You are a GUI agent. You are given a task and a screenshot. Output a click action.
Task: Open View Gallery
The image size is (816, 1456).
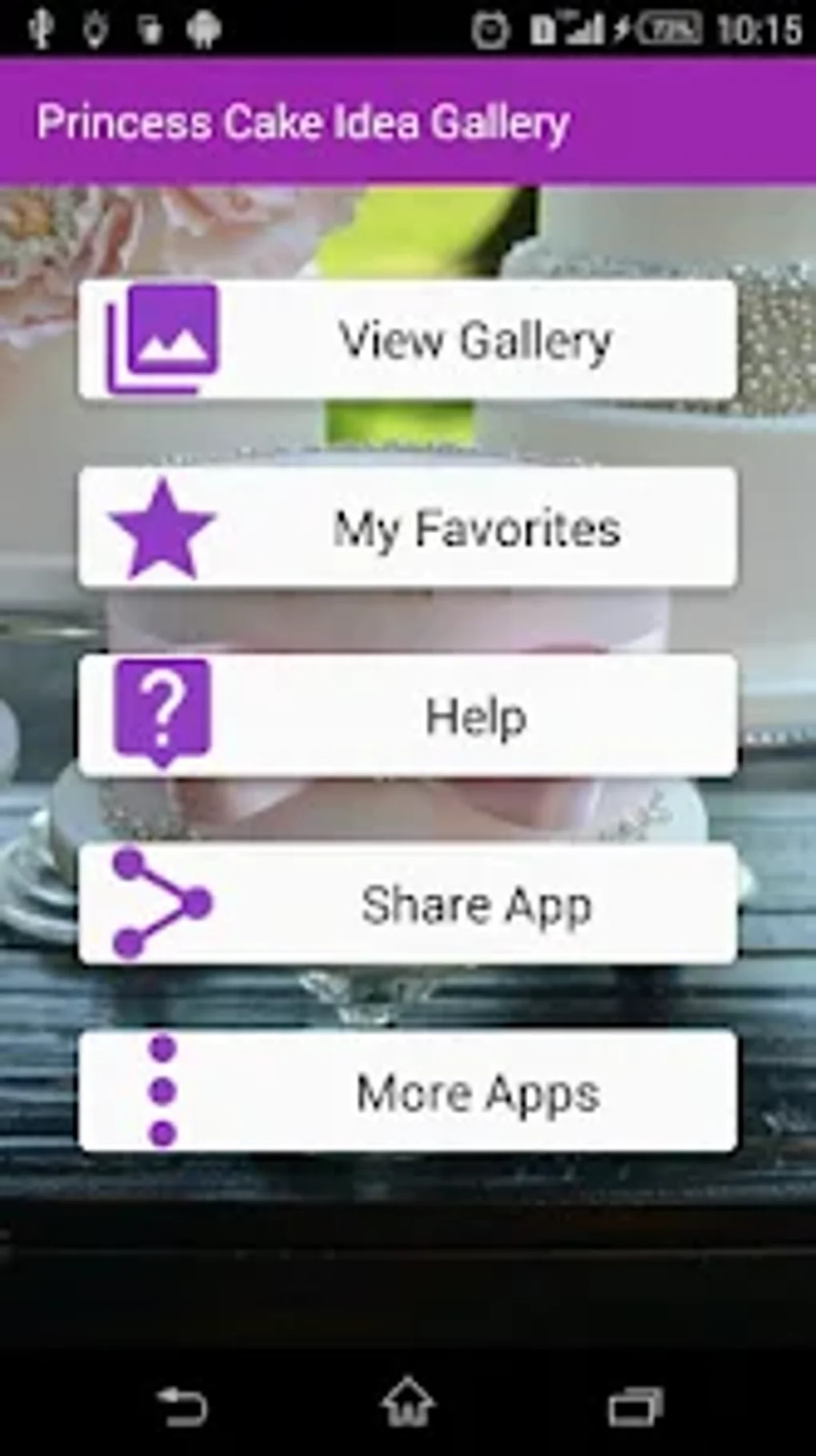tap(474, 340)
